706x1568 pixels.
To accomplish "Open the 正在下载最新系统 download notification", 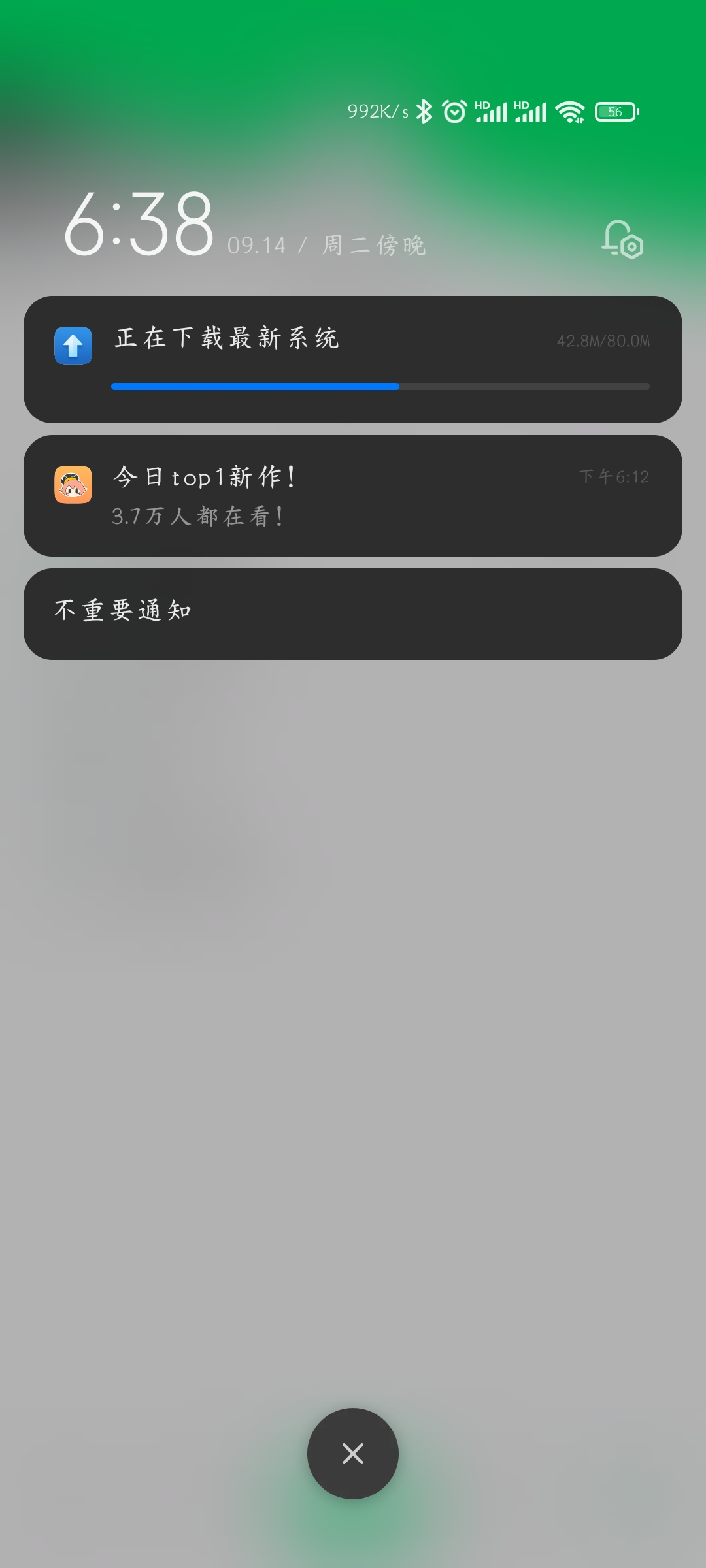I will pos(353,359).
